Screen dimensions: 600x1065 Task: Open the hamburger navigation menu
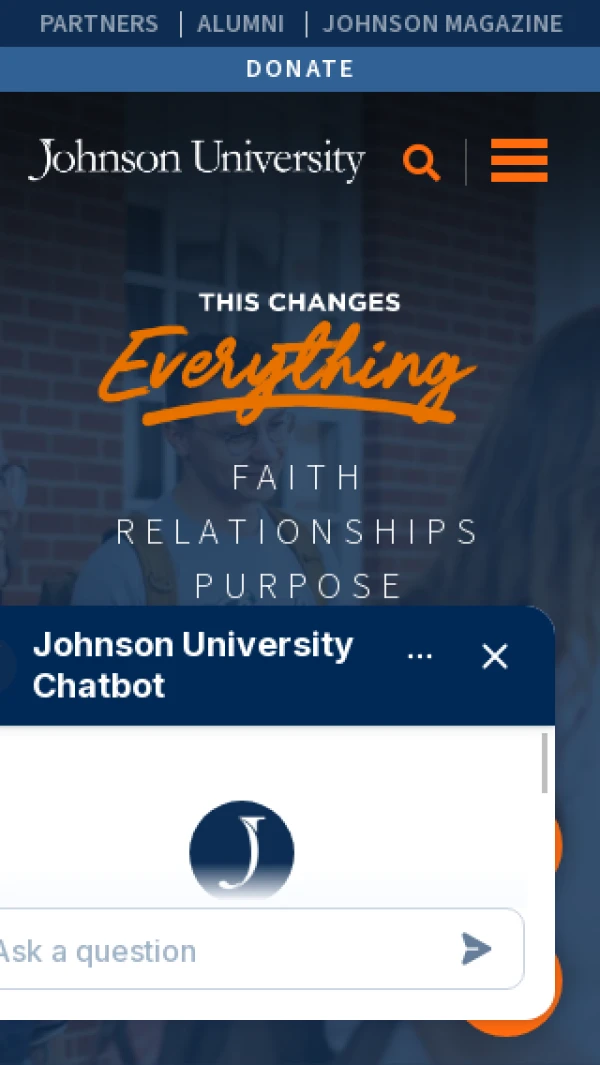pyautogui.click(x=519, y=161)
